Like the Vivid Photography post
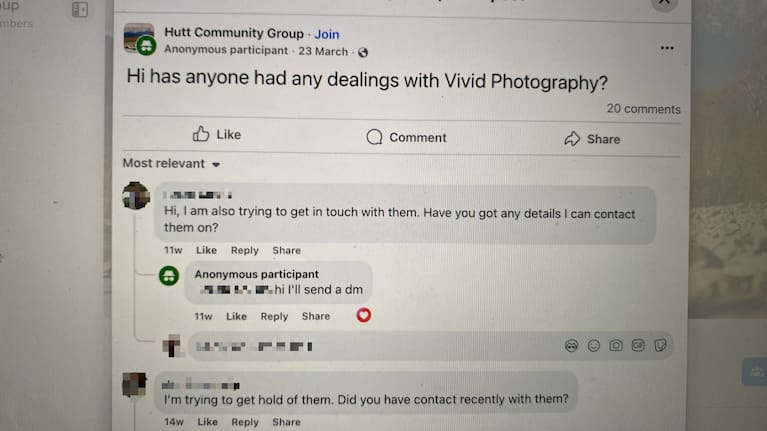 coord(217,135)
